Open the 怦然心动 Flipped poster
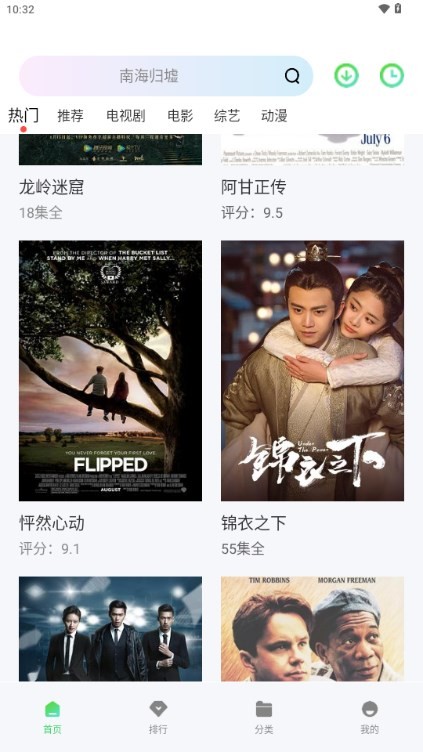 click(110, 371)
